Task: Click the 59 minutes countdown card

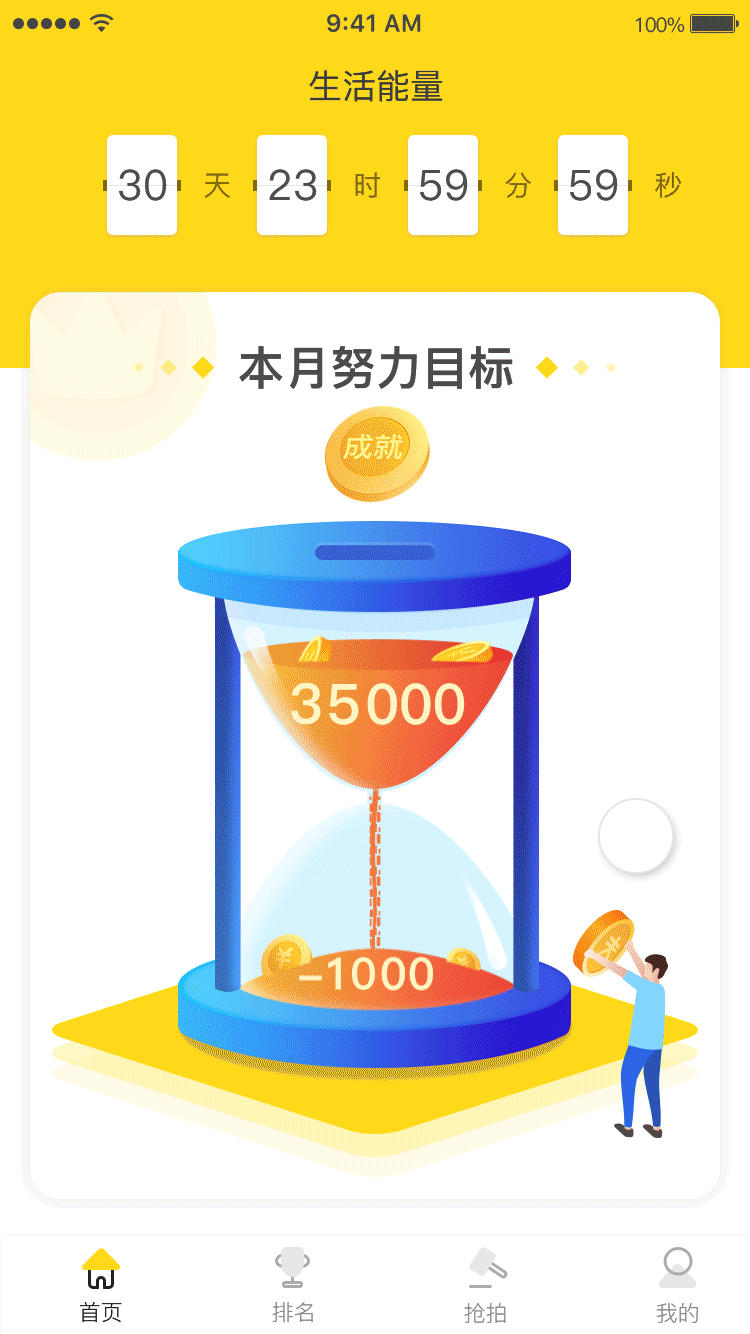Action: [x=443, y=186]
